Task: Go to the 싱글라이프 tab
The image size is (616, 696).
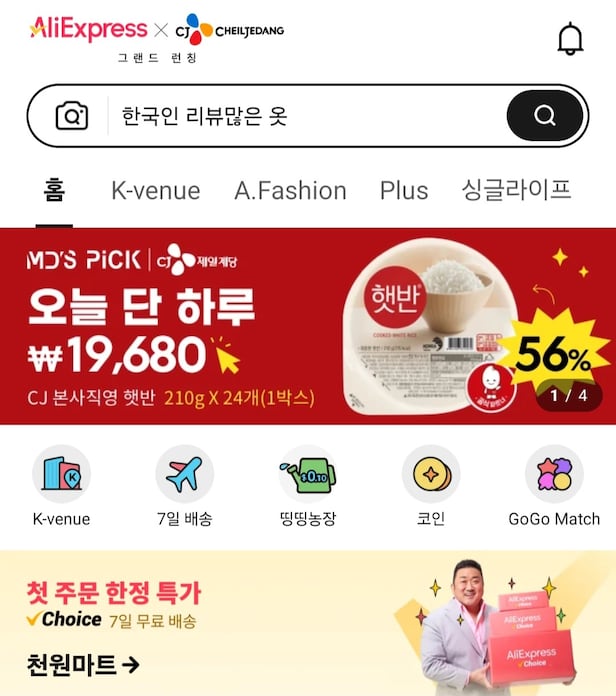Action: pos(516,190)
